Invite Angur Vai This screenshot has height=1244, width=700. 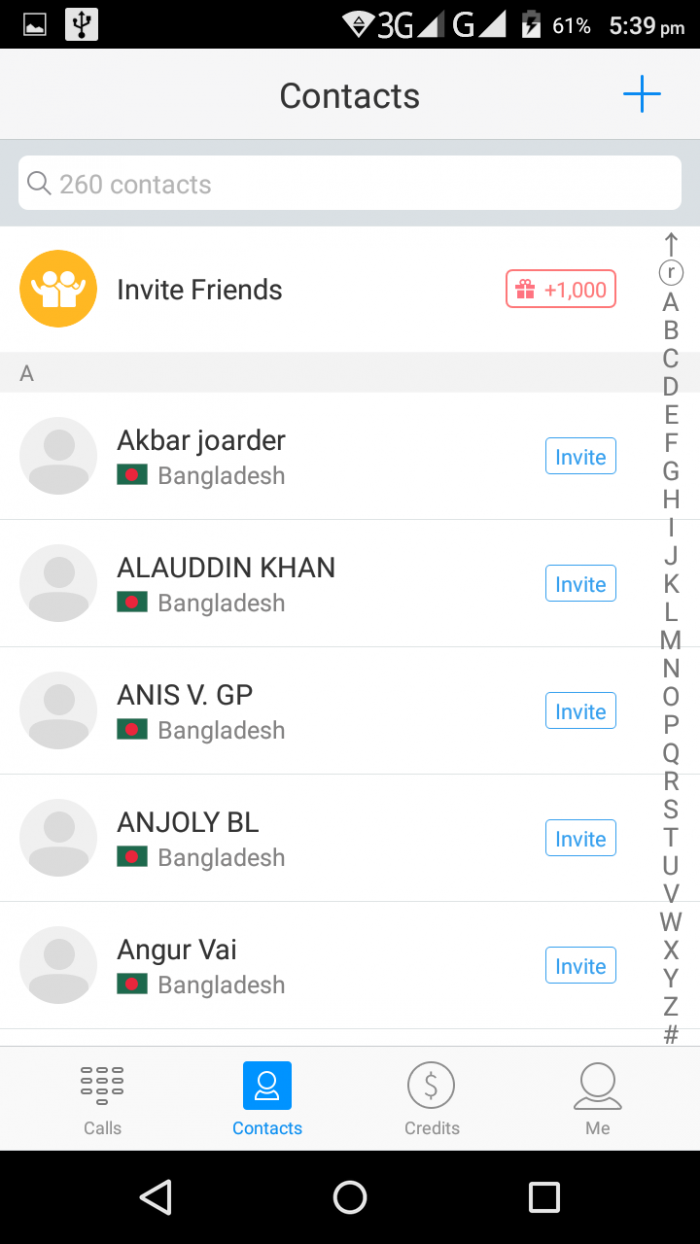pyautogui.click(x=580, y=966)
